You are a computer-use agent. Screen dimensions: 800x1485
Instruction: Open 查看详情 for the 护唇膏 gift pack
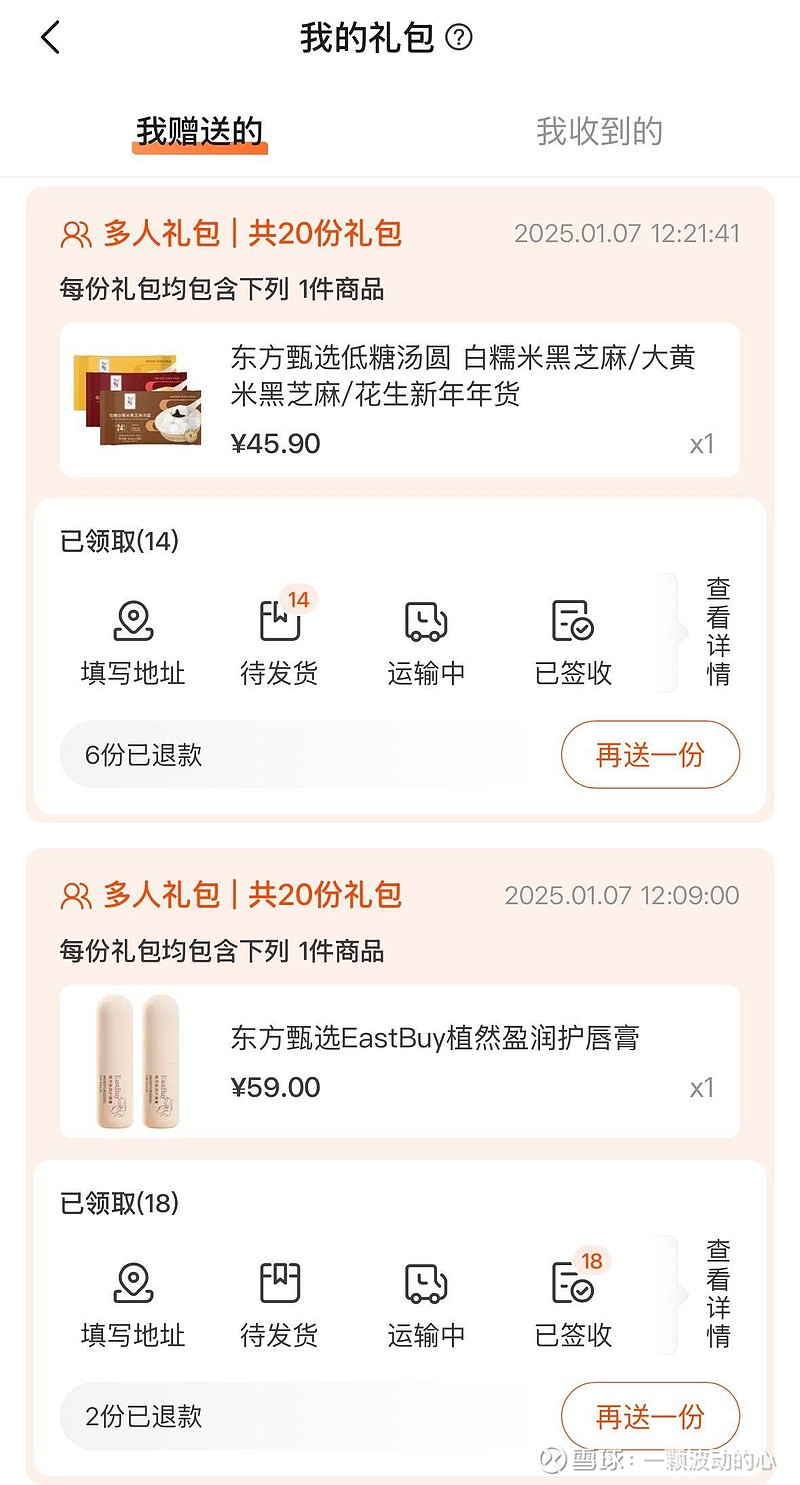pyautogui.click(x=718, y=1294)
